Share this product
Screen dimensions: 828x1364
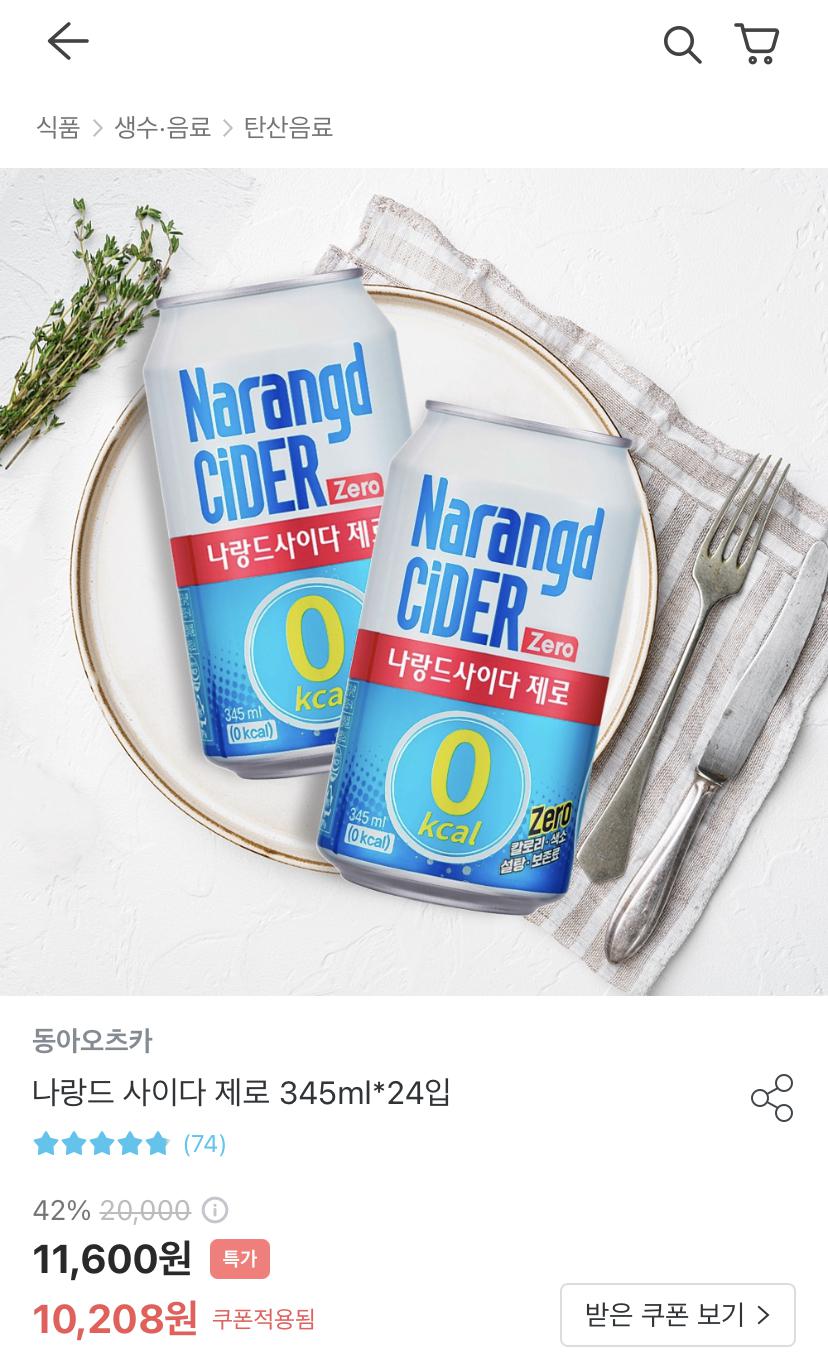click(x=771, y=1098)
